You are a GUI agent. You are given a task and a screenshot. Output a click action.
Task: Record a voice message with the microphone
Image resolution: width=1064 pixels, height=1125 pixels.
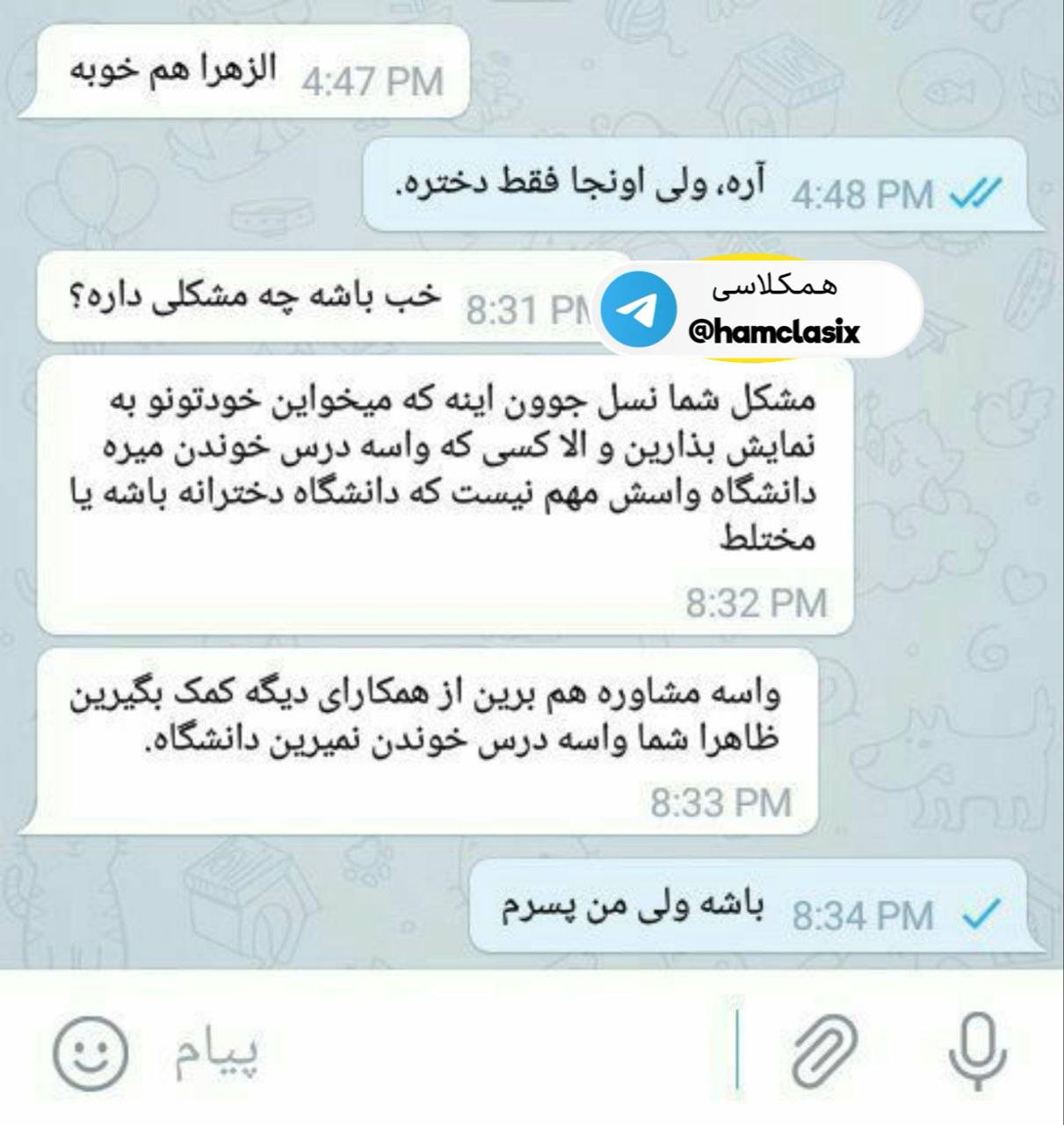pos(977,1050)
